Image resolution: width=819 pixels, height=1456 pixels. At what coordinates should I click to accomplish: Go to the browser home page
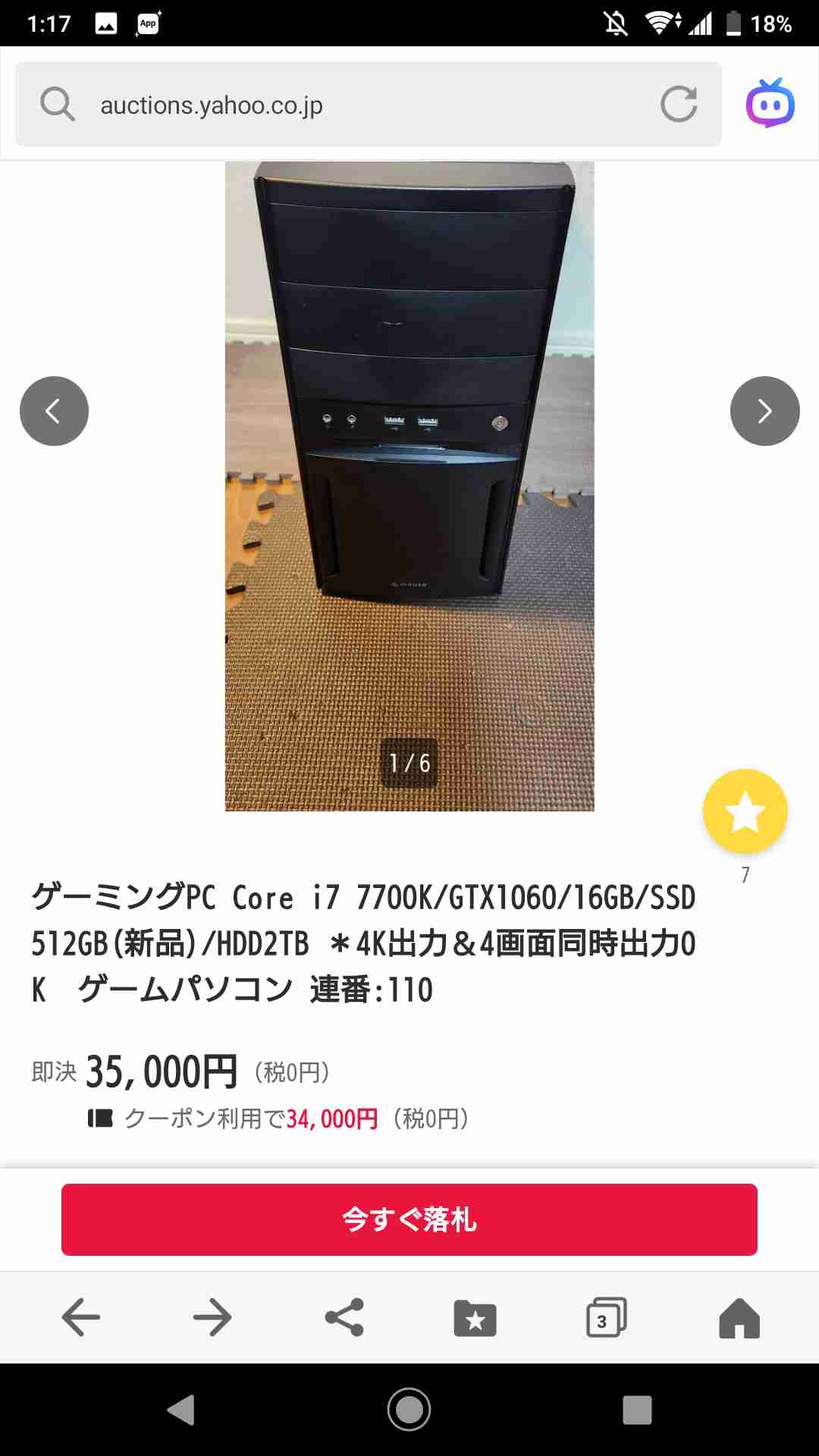click(739, 1318)
